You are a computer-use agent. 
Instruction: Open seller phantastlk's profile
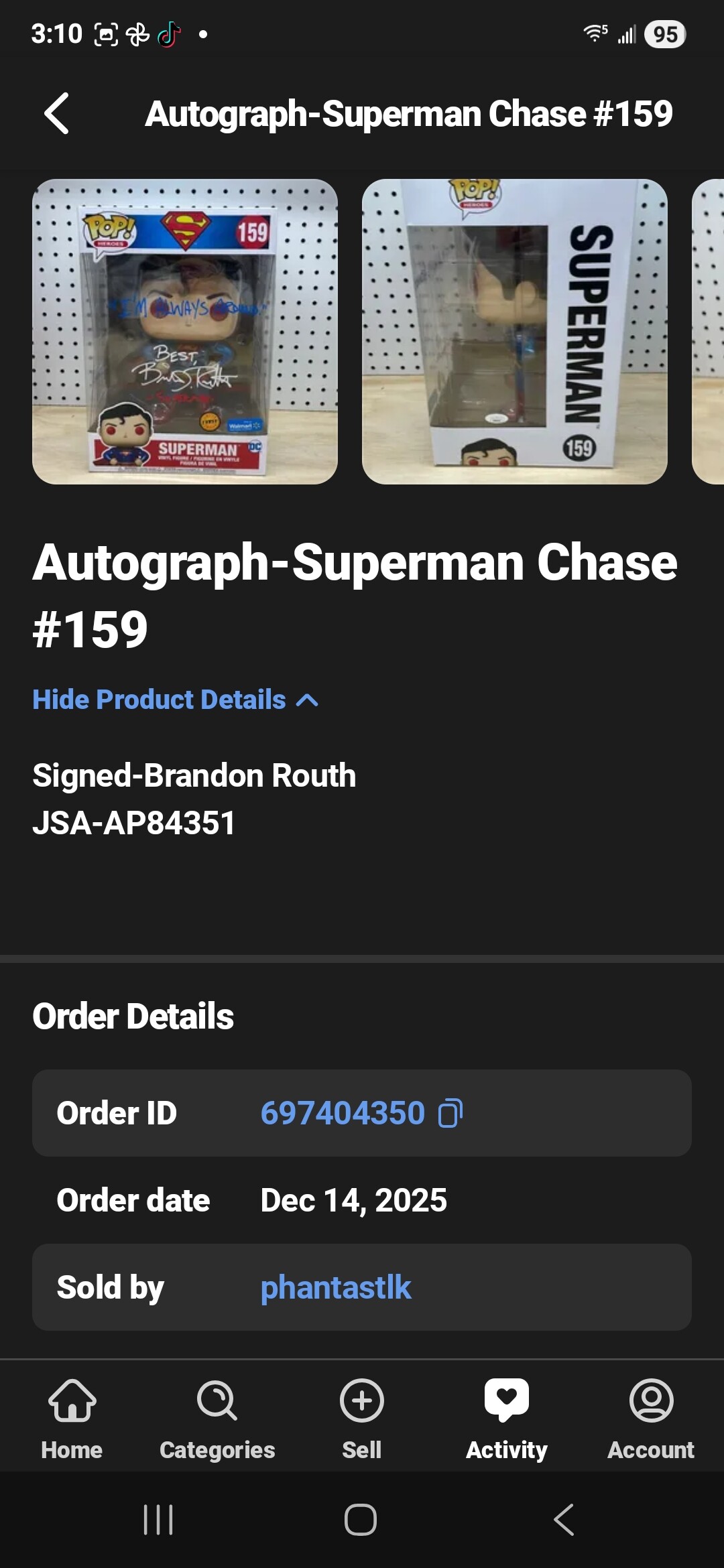pyautogui.click(x=335, y=1287)
